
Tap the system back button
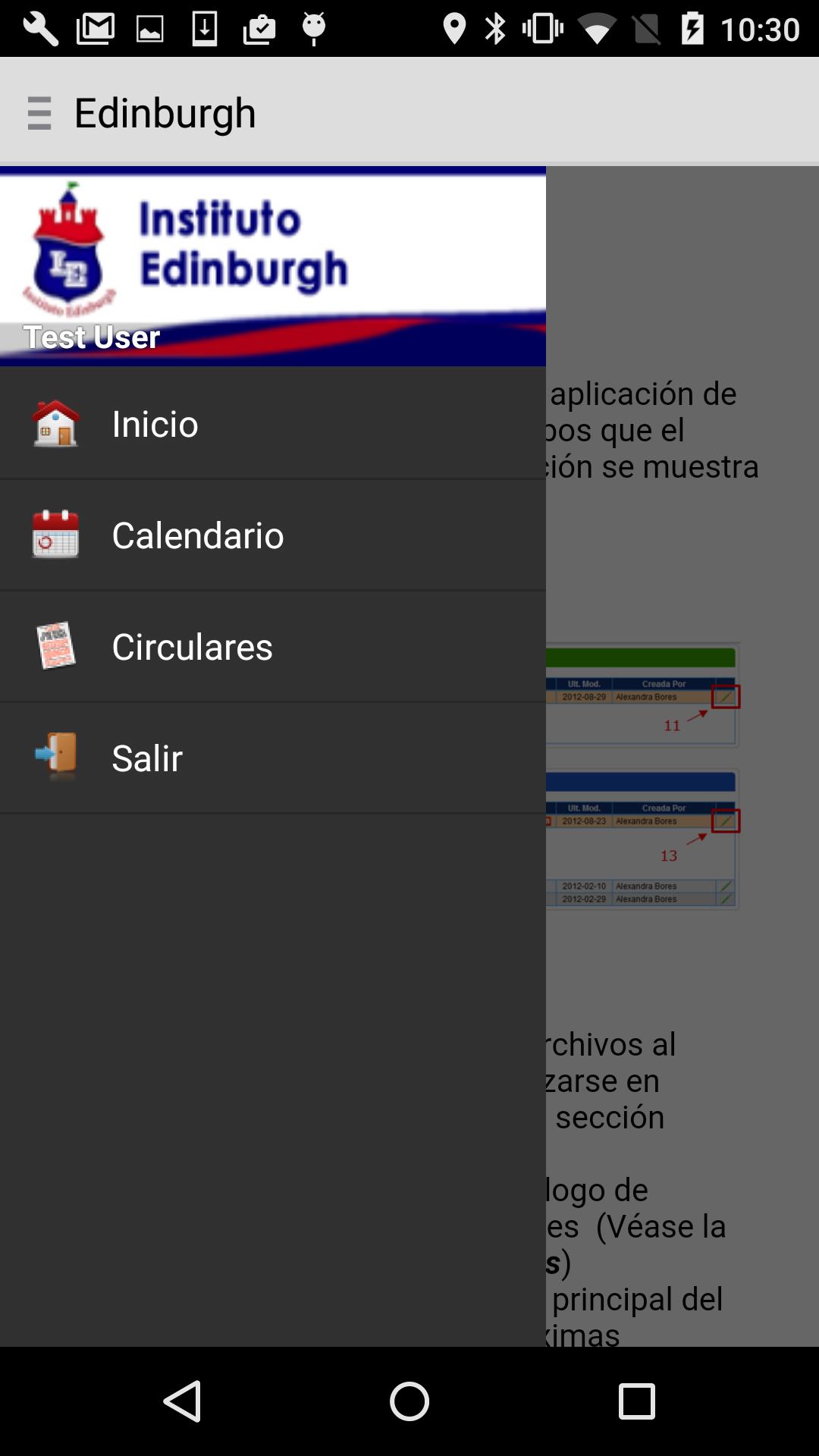pos(182,1401)
